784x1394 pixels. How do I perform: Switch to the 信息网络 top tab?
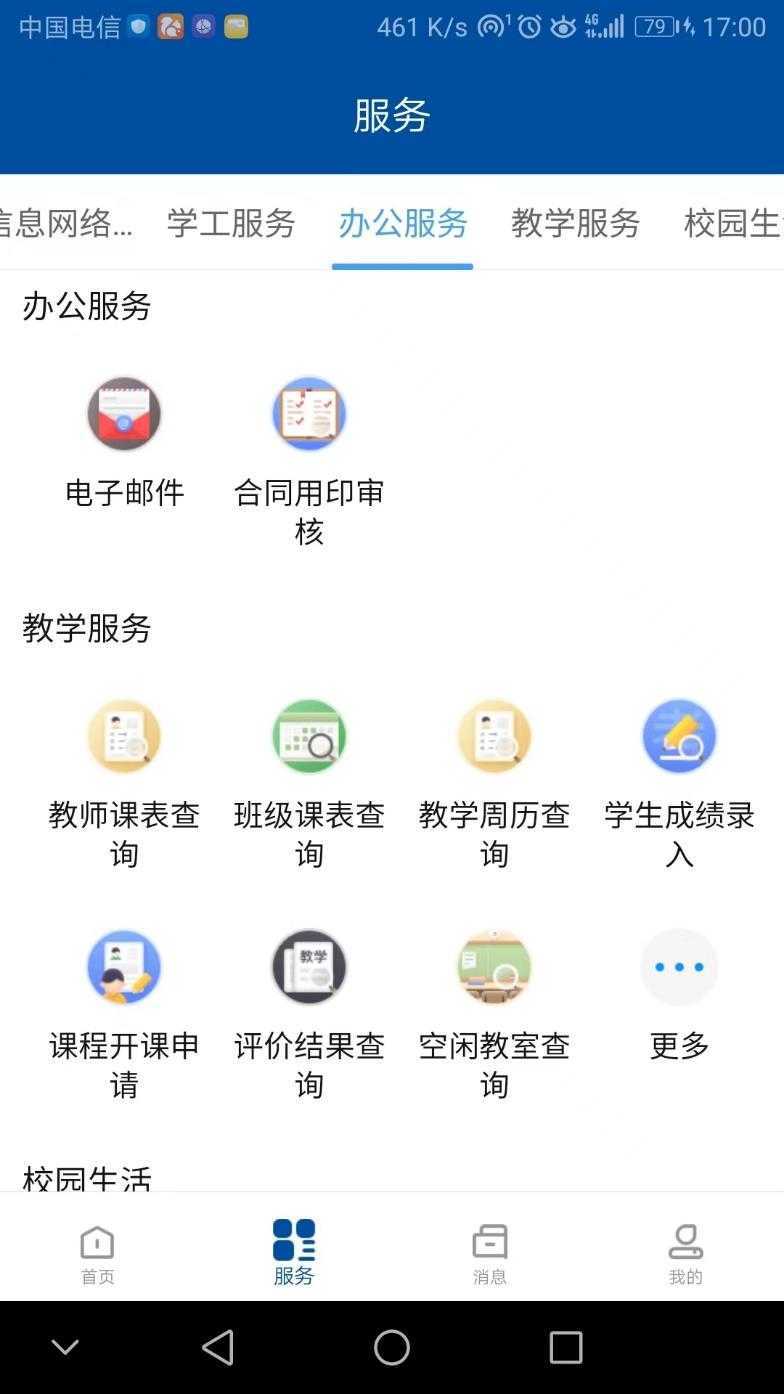(x=65, y=223)
